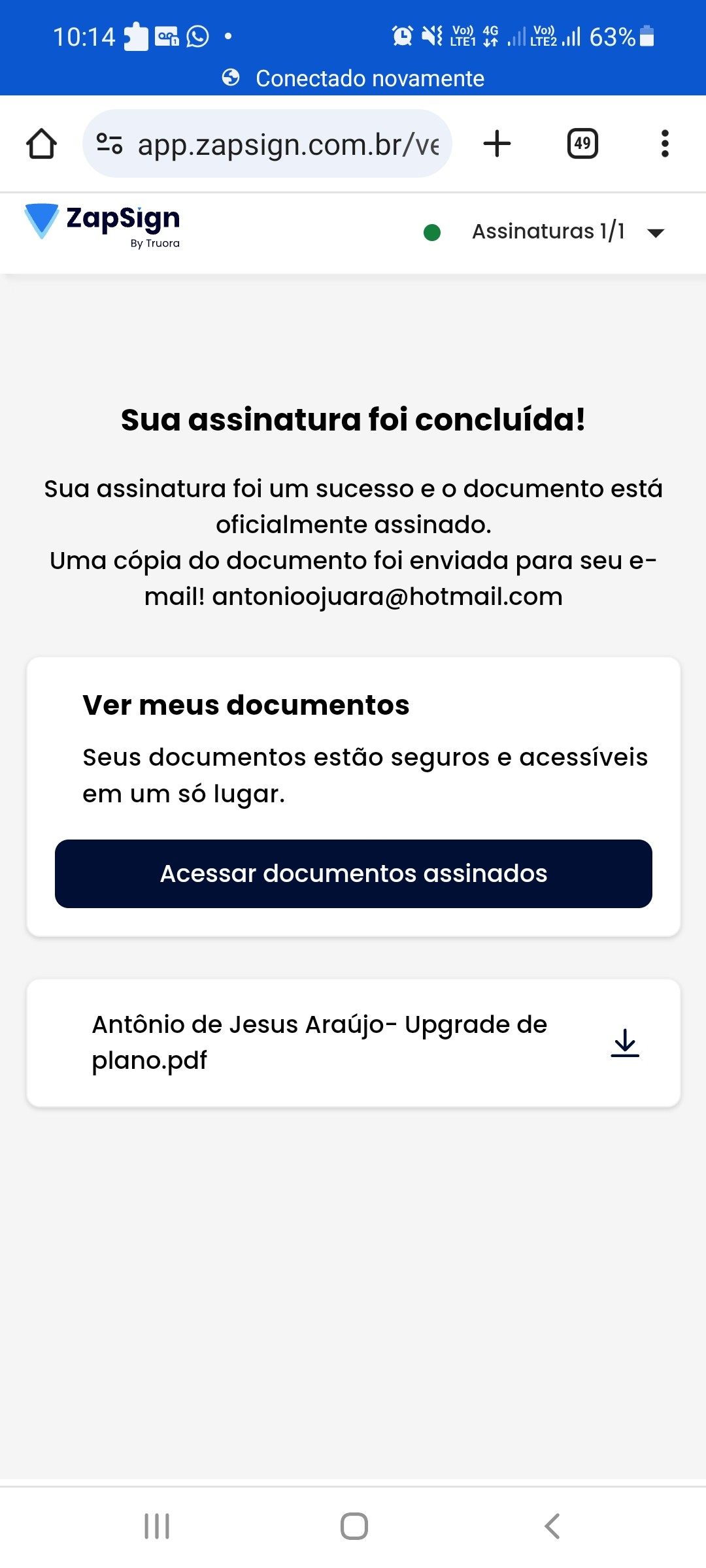
Task: Open site settings icon in address bar
Action: (109, 144)
